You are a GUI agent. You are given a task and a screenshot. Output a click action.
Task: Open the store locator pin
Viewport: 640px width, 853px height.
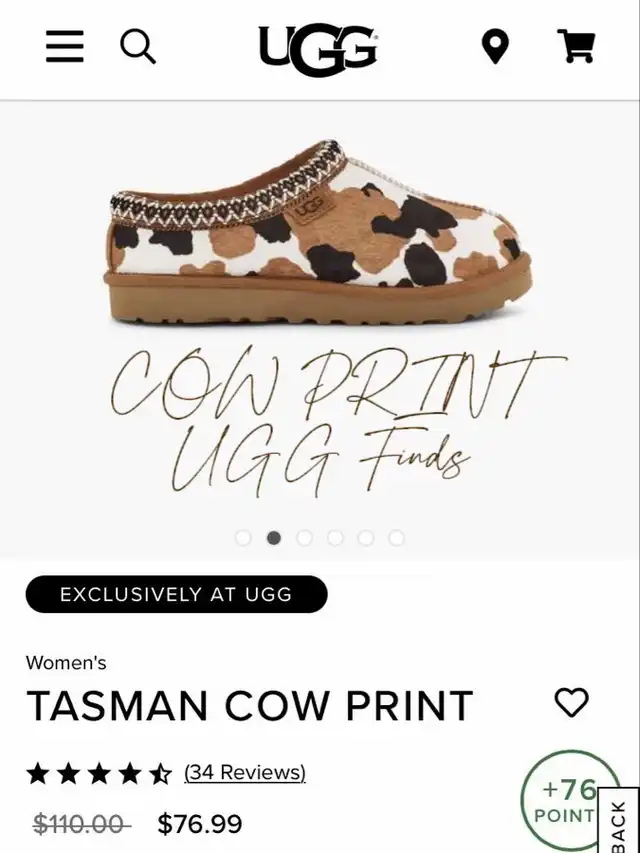point(495,46)
